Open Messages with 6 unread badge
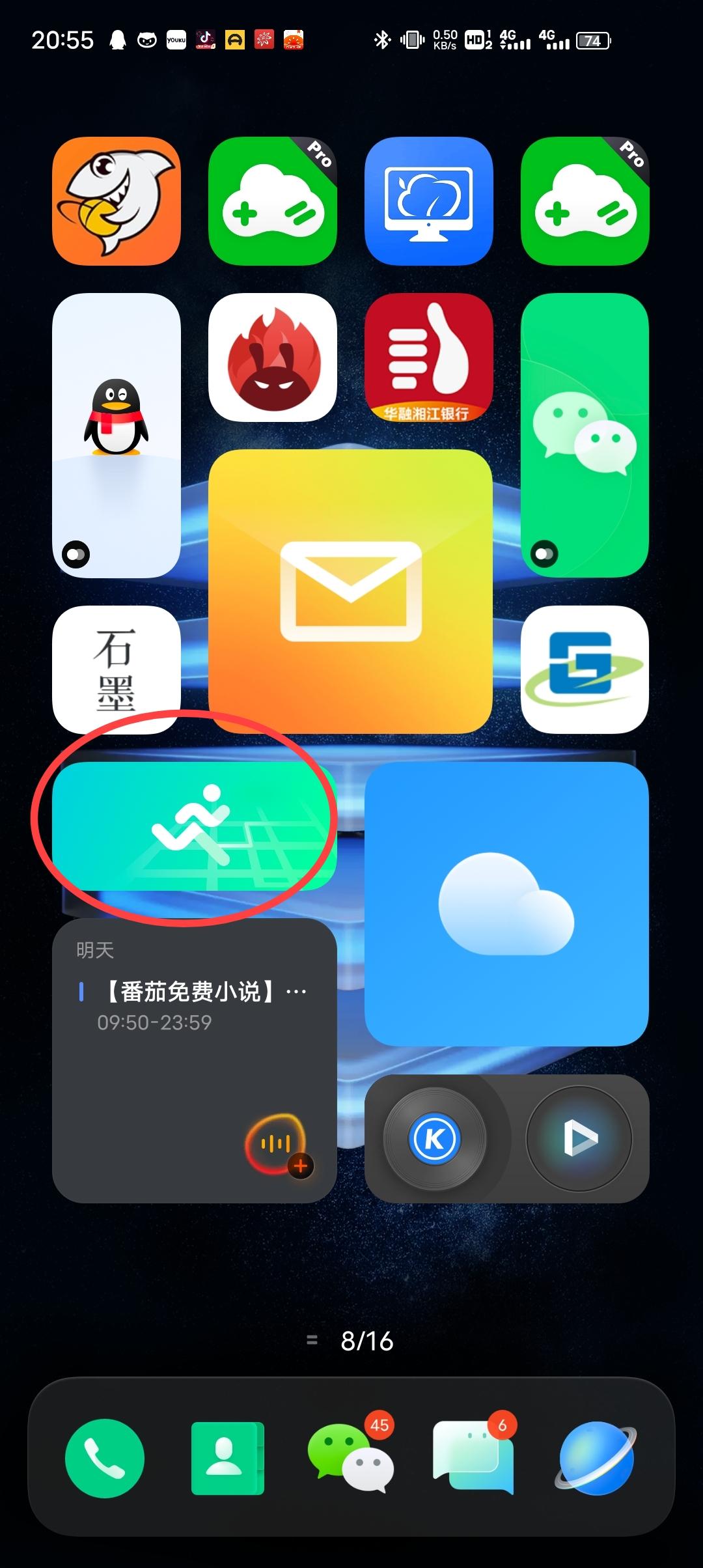This screenshot has height=1568, width=703. point(473,1458)
